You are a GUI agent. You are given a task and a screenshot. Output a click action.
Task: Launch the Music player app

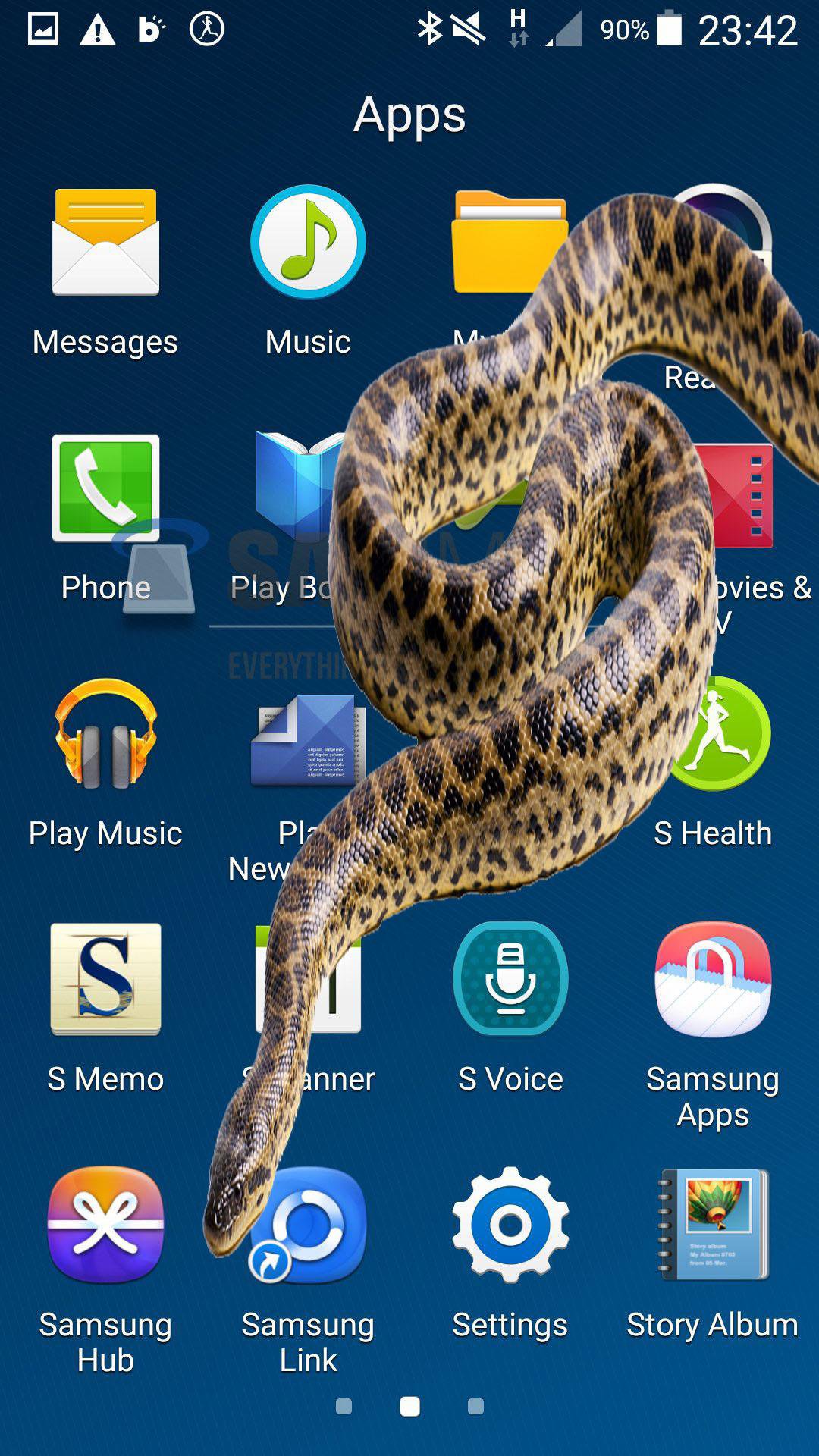306,243
